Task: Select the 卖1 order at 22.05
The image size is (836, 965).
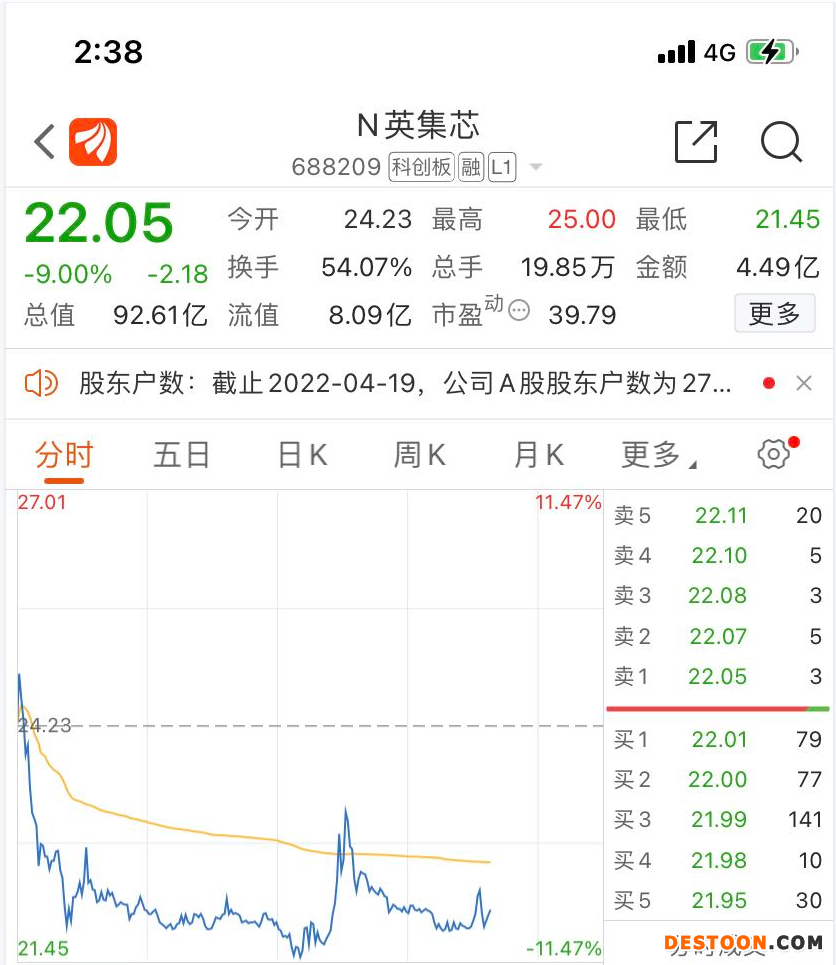Action: click(x=717, y=677)
